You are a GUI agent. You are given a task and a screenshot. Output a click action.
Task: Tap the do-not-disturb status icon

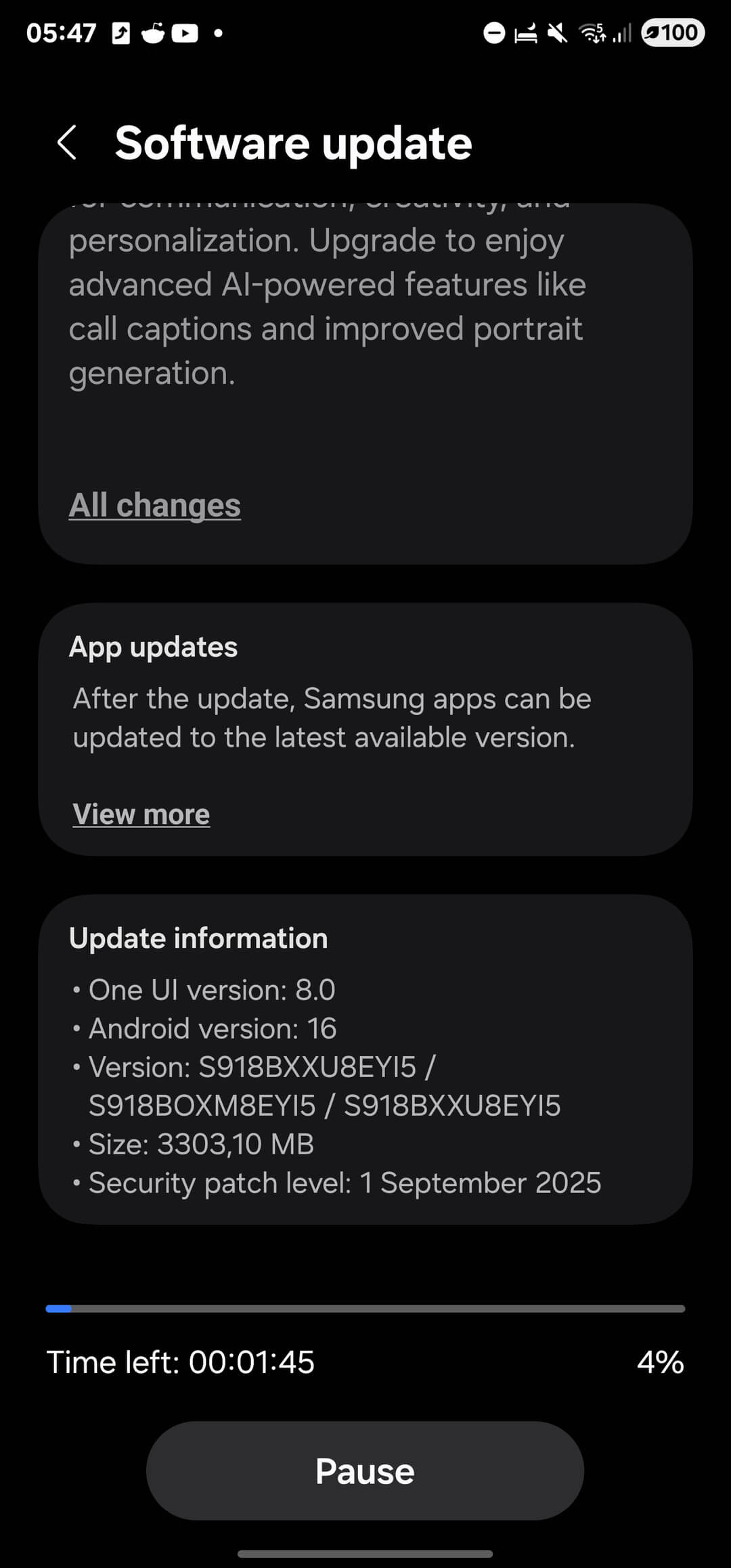tap(493, 32)
